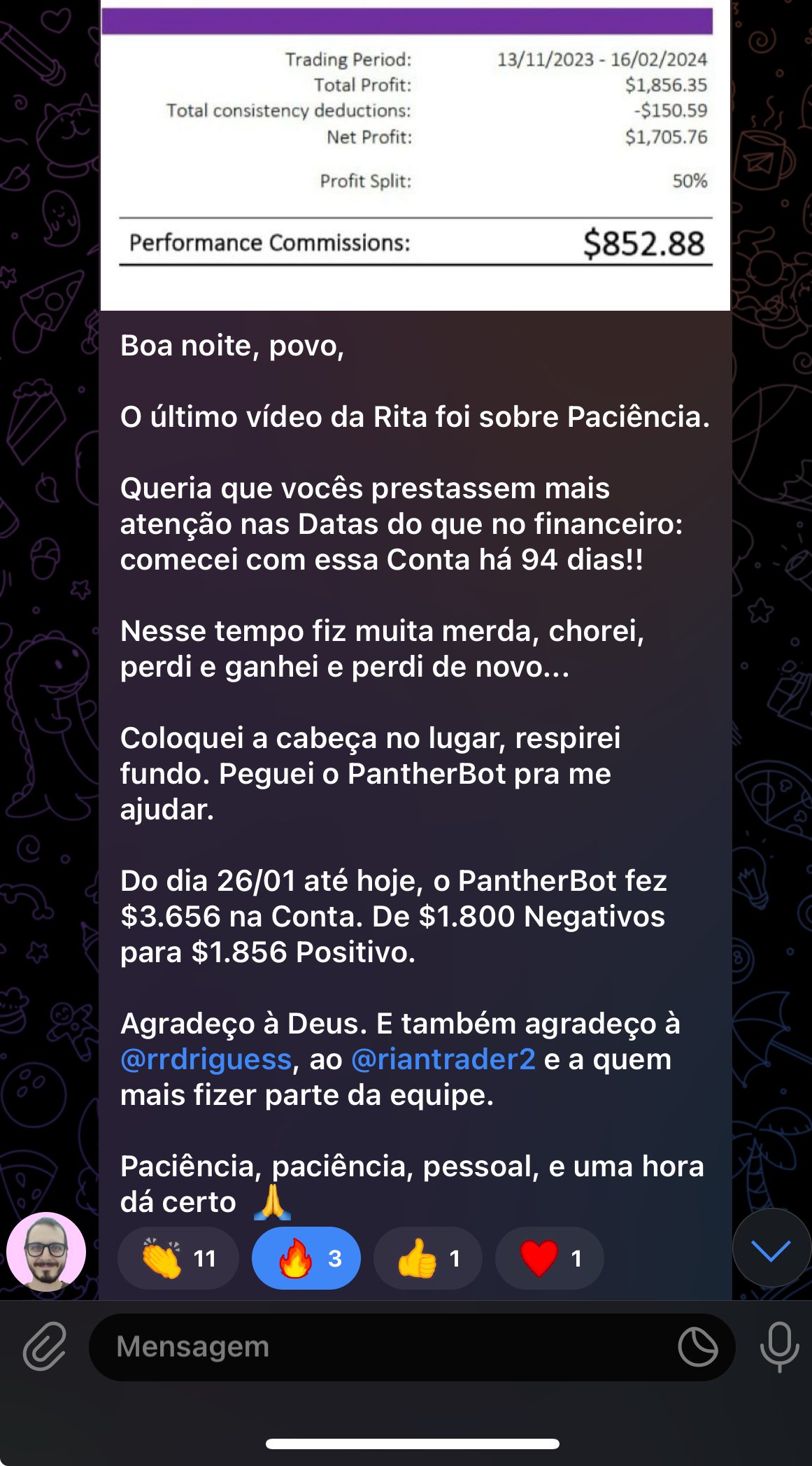The width and height of the screenshot is (812, 1466).
Task: Open the sticker panel icon
Action: click(x=697, y=1346)
